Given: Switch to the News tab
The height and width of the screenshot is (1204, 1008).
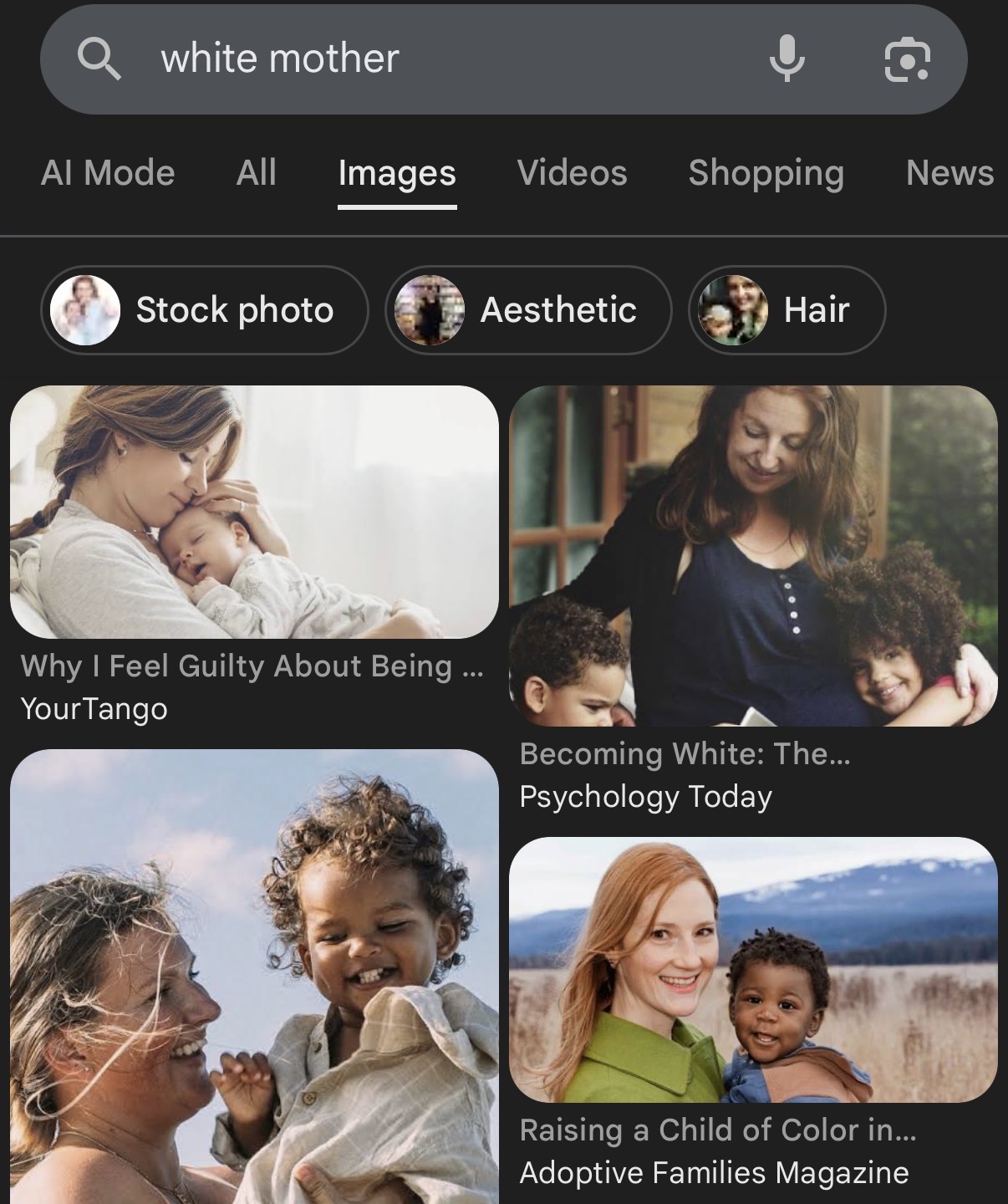Looking at the screenshot, I should coord(949,173).
